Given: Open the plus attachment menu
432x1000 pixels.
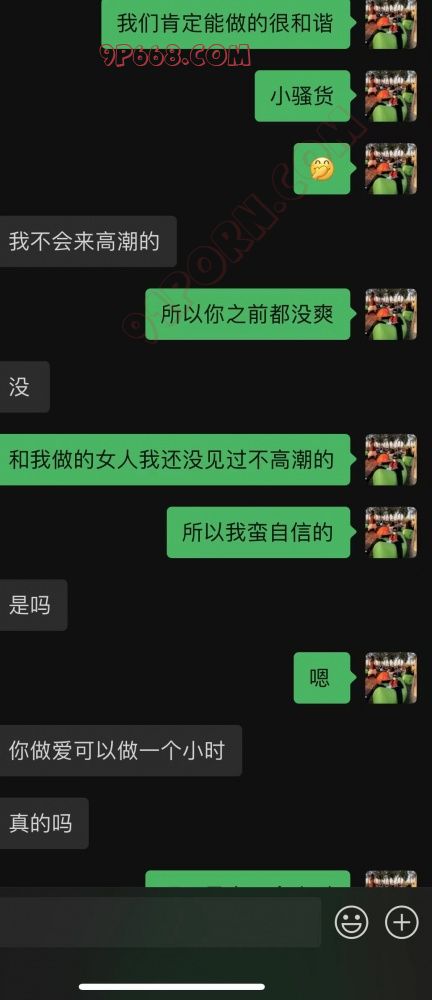Looking at the screenshot, I should click(x=402, y=922).
